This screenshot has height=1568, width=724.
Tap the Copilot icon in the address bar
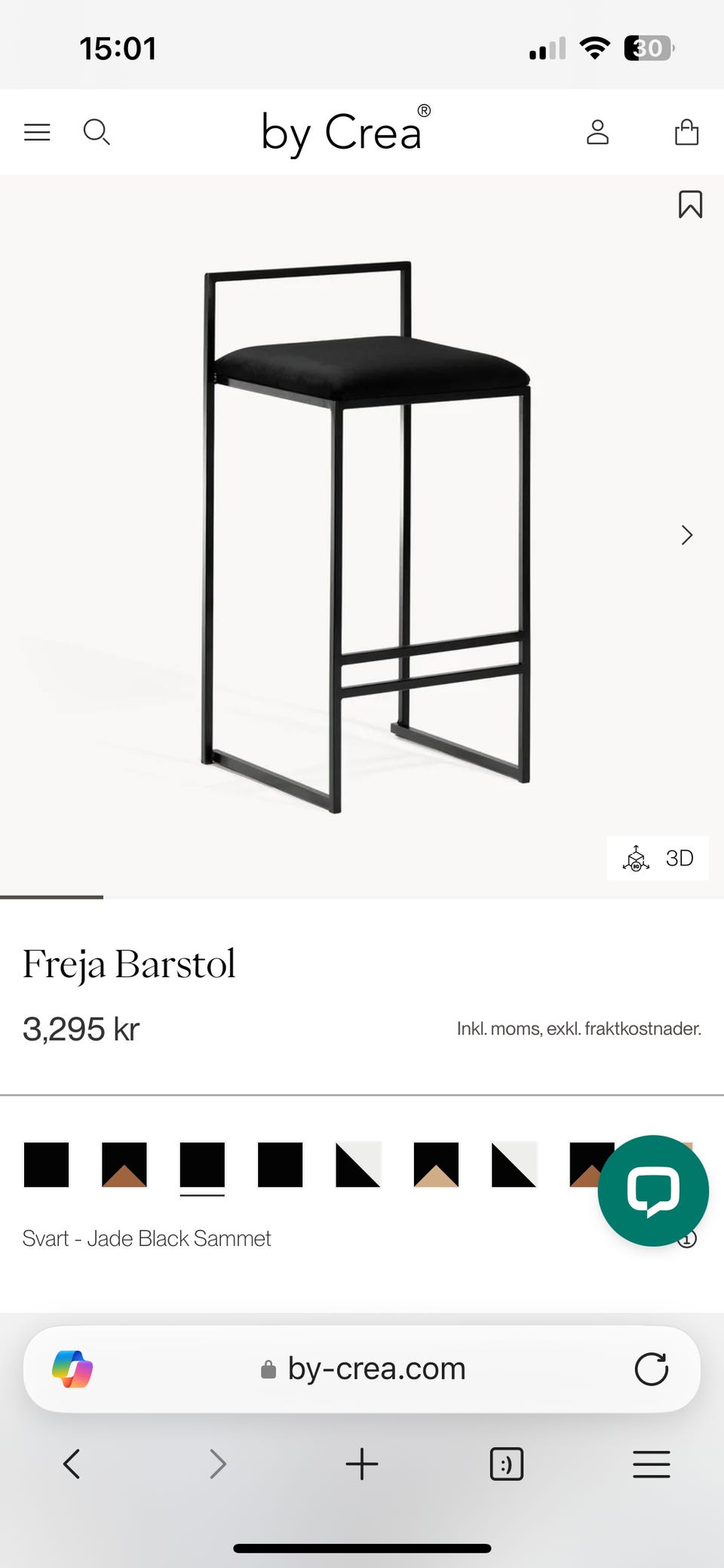point(72,1369)
